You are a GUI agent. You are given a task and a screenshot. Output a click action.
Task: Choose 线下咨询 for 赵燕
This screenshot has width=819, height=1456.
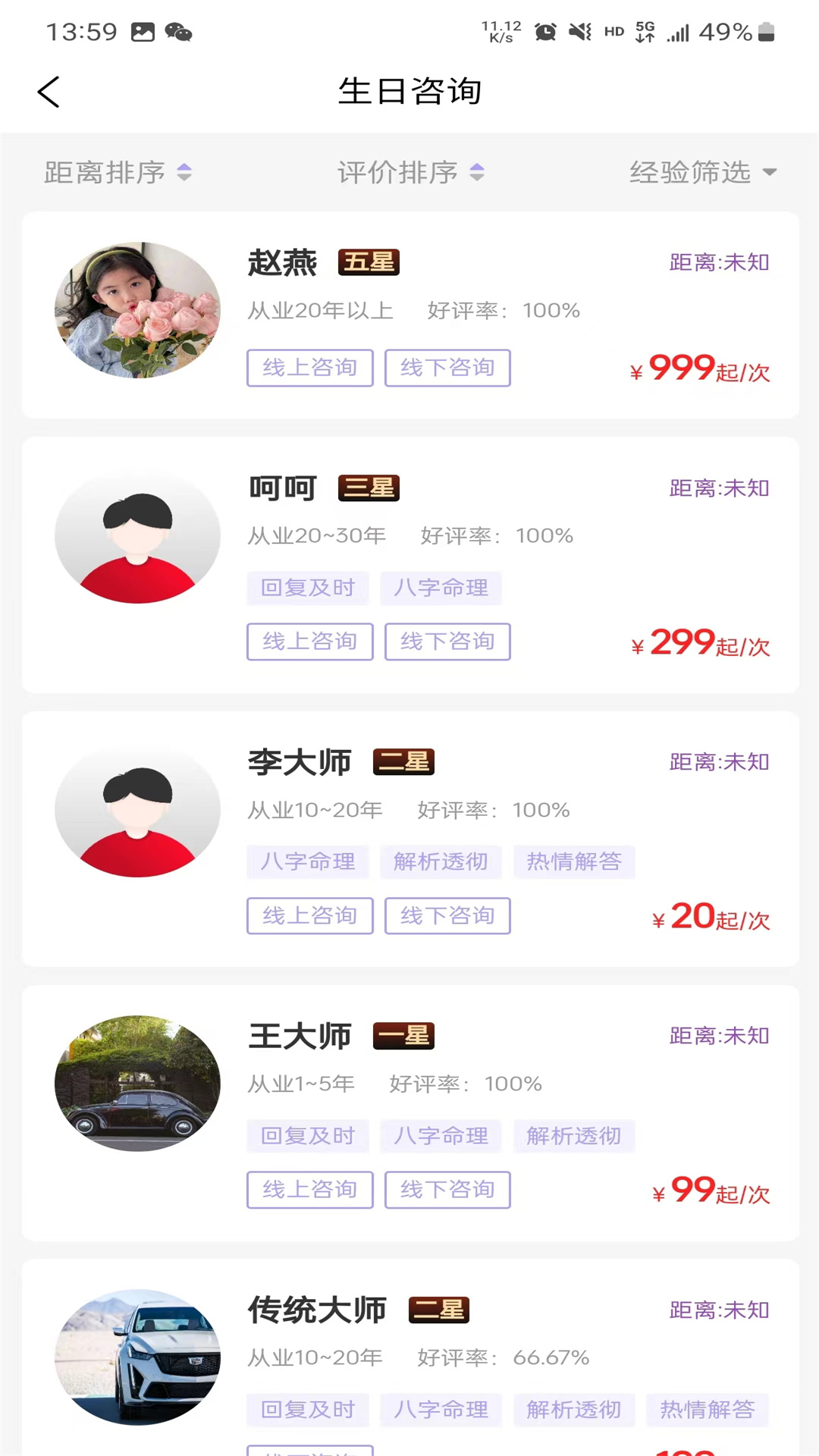[x=447, y=368]
